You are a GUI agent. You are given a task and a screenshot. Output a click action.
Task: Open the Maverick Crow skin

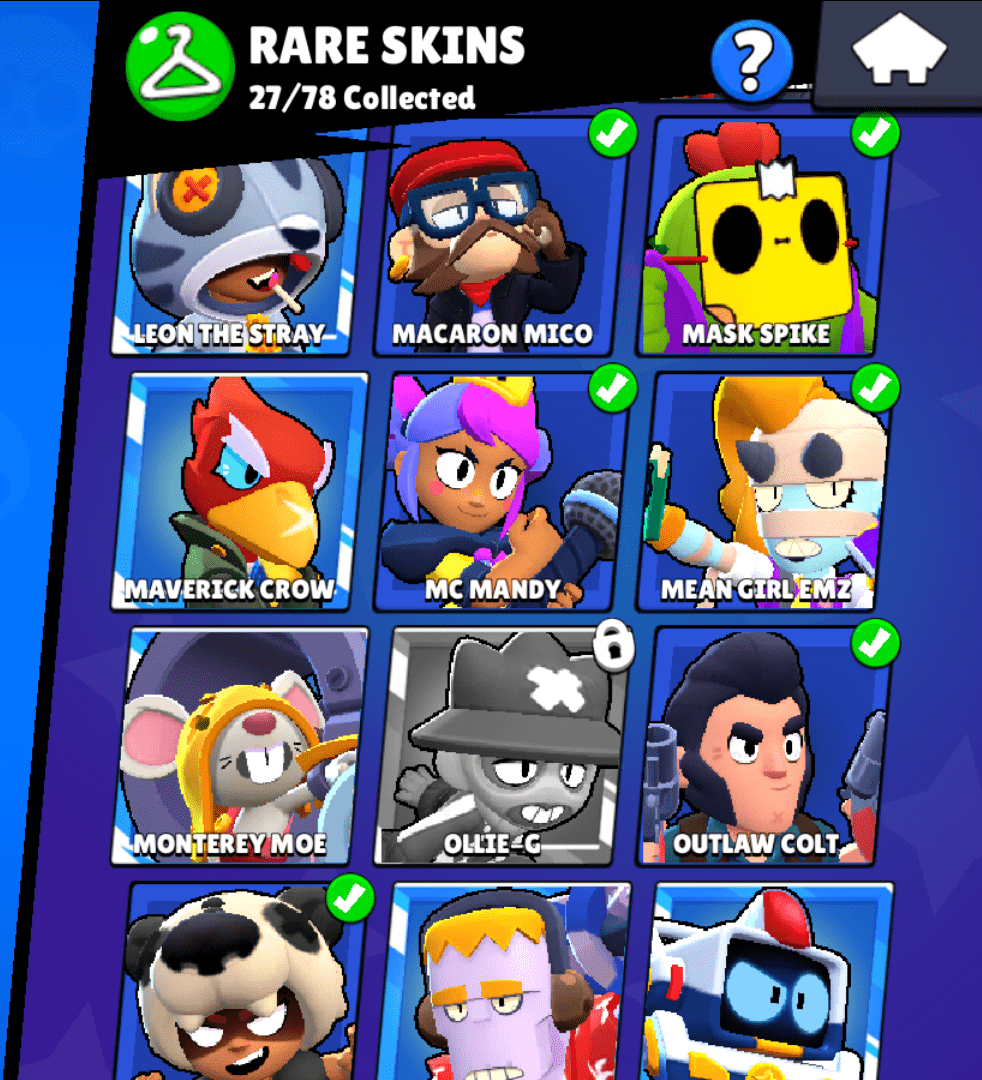tap(238, 492)
